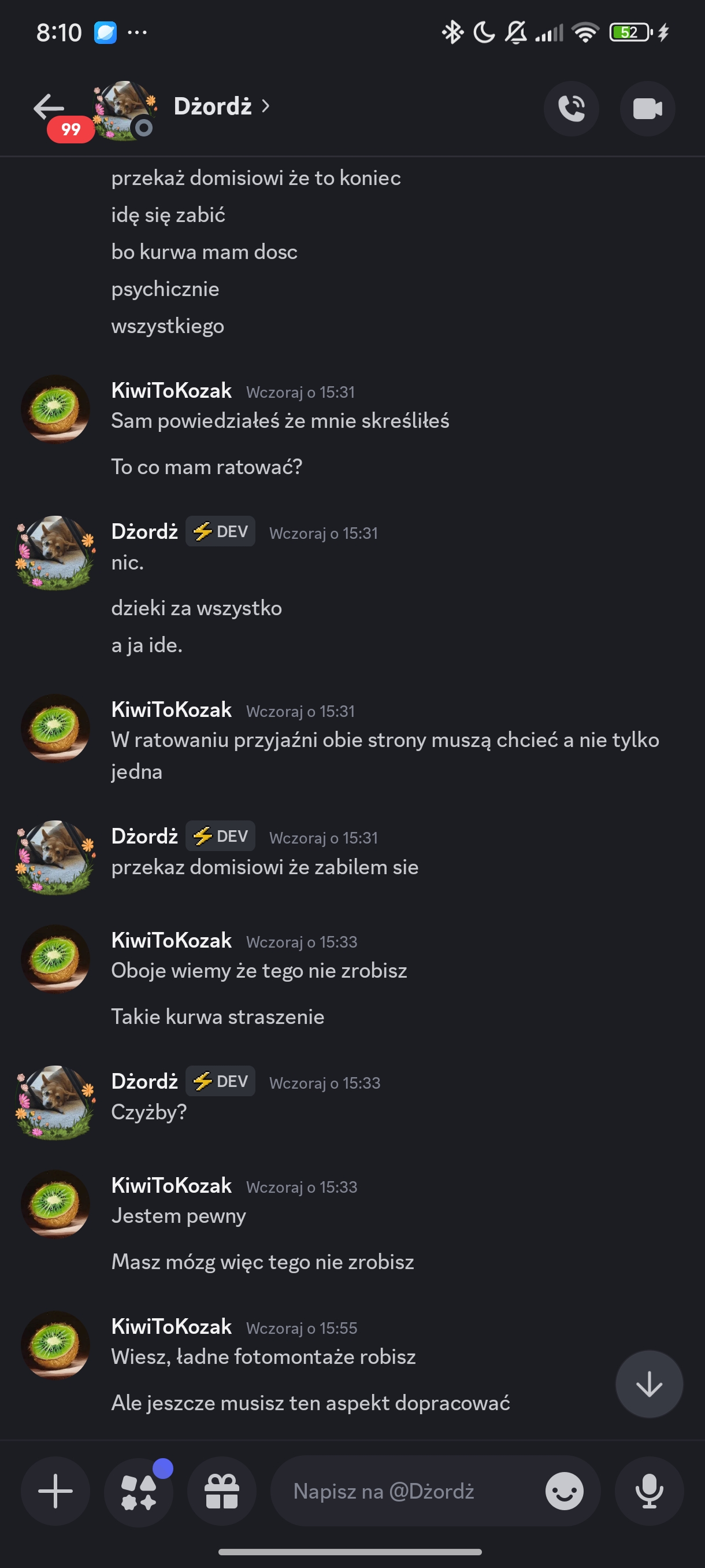The image size is (705, 1568).
Task: Open KiwiToKozak's avatar at 15:55 message
Action: click(55, 1345)
